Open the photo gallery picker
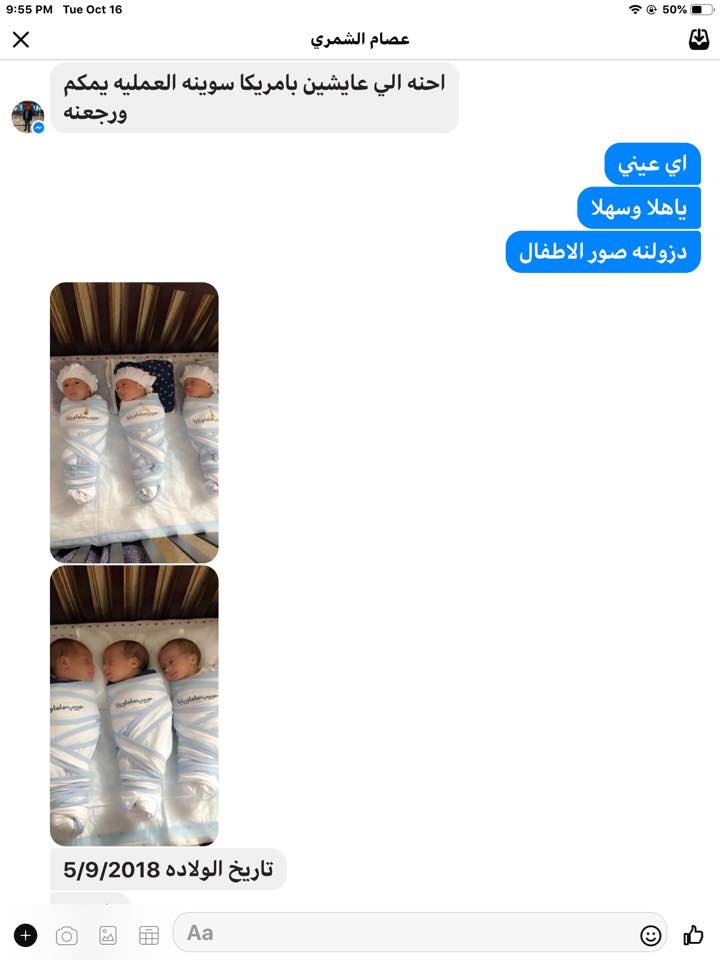Image resolution: width=720 pixels, height=960 pixels. pos(108,936)
